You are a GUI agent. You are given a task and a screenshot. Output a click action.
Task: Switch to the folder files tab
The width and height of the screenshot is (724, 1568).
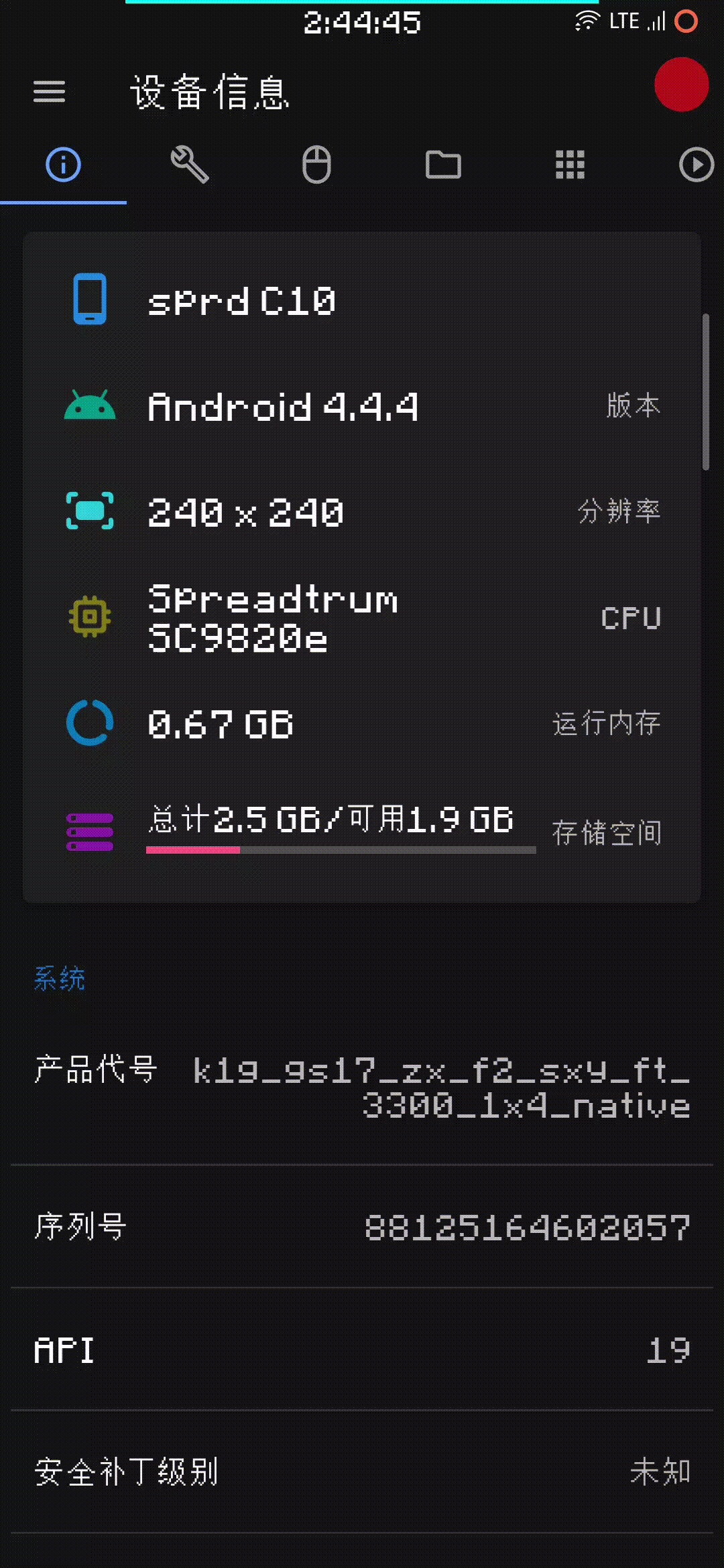pyautogui.click(x=443, y=165)
